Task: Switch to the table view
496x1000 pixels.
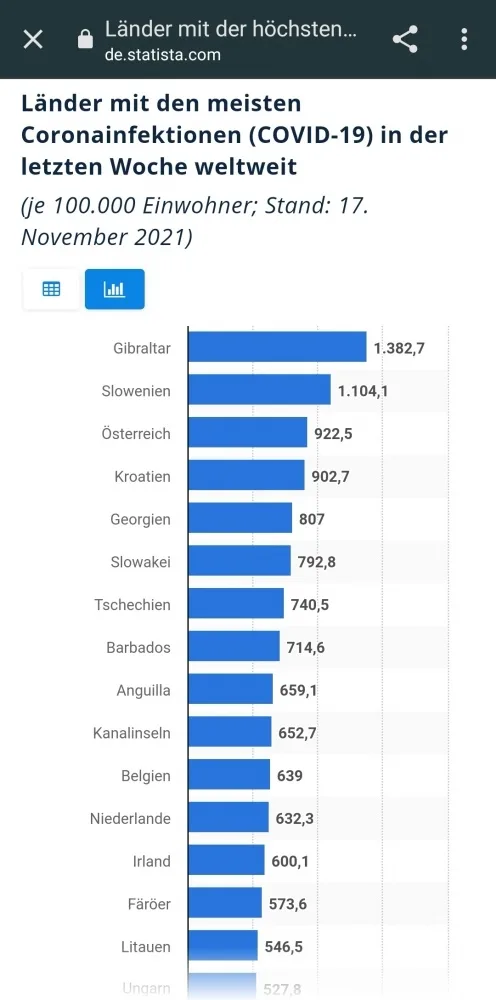Action: (x=51, y=289)
